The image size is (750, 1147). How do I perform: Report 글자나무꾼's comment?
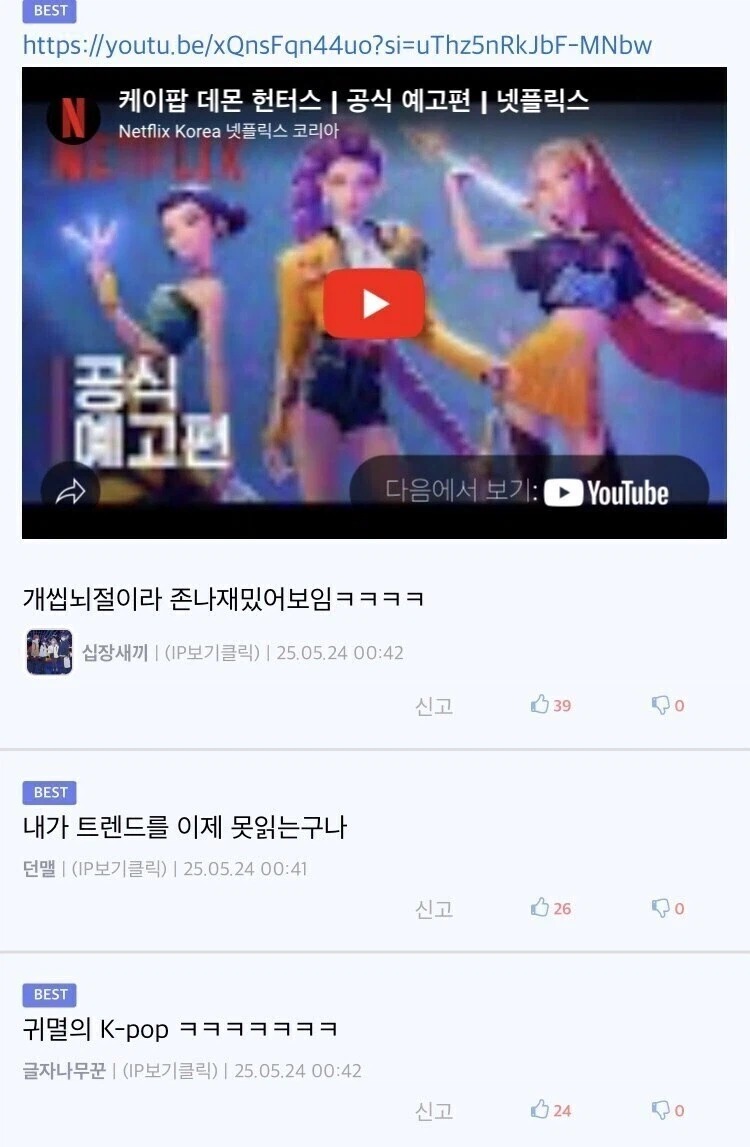click(434, 1110)
